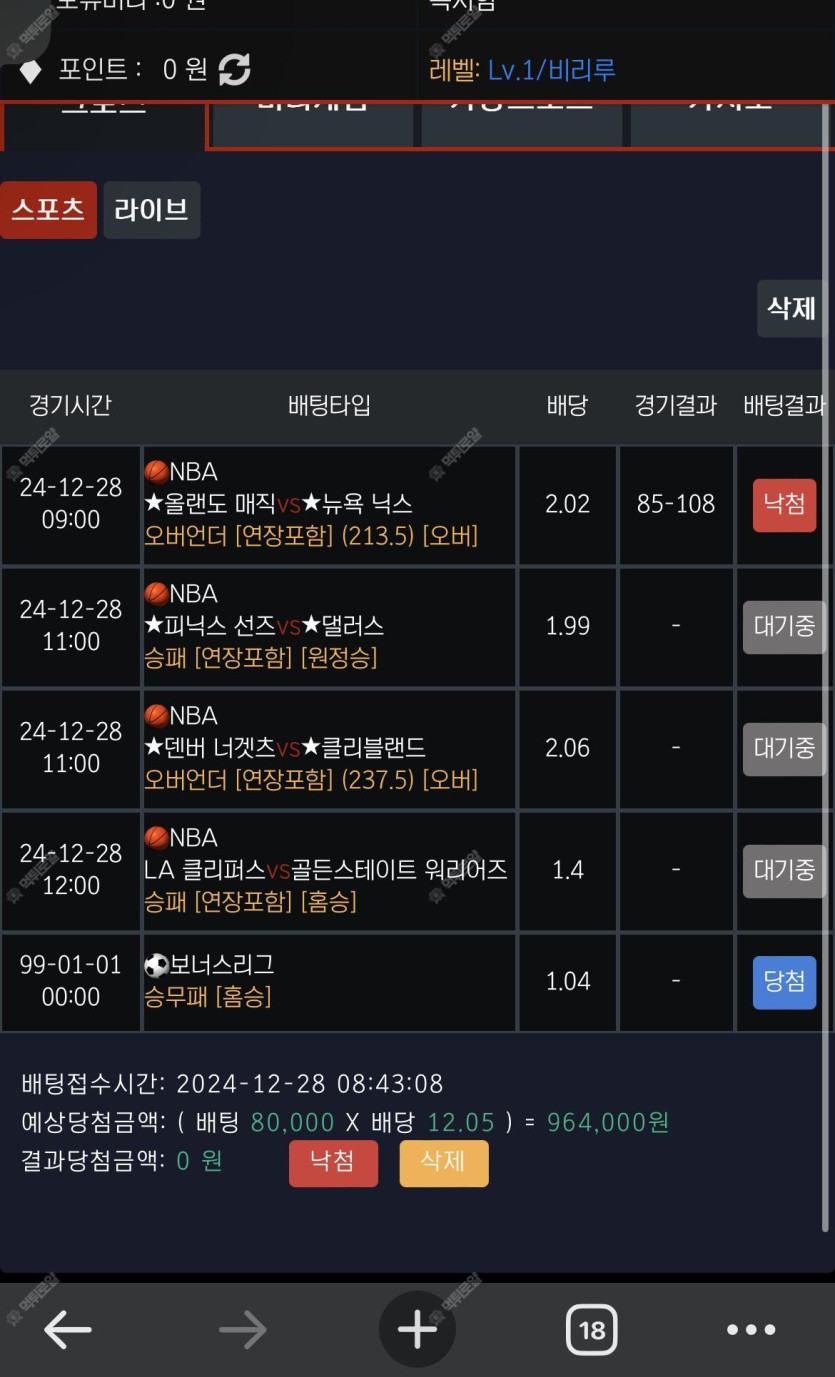
Task: Switch to the 라이브 tab
Action: pyautogui.click(x=152, y=210)
